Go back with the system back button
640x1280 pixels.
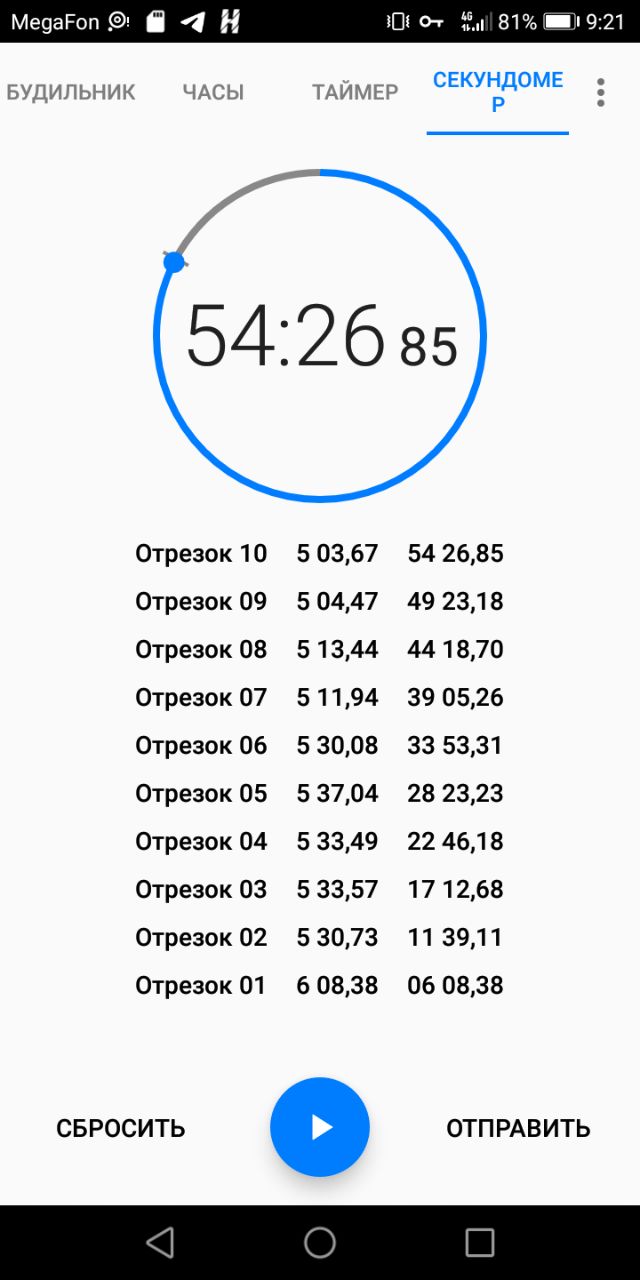pyautogui.click(x=160, y=1242)
